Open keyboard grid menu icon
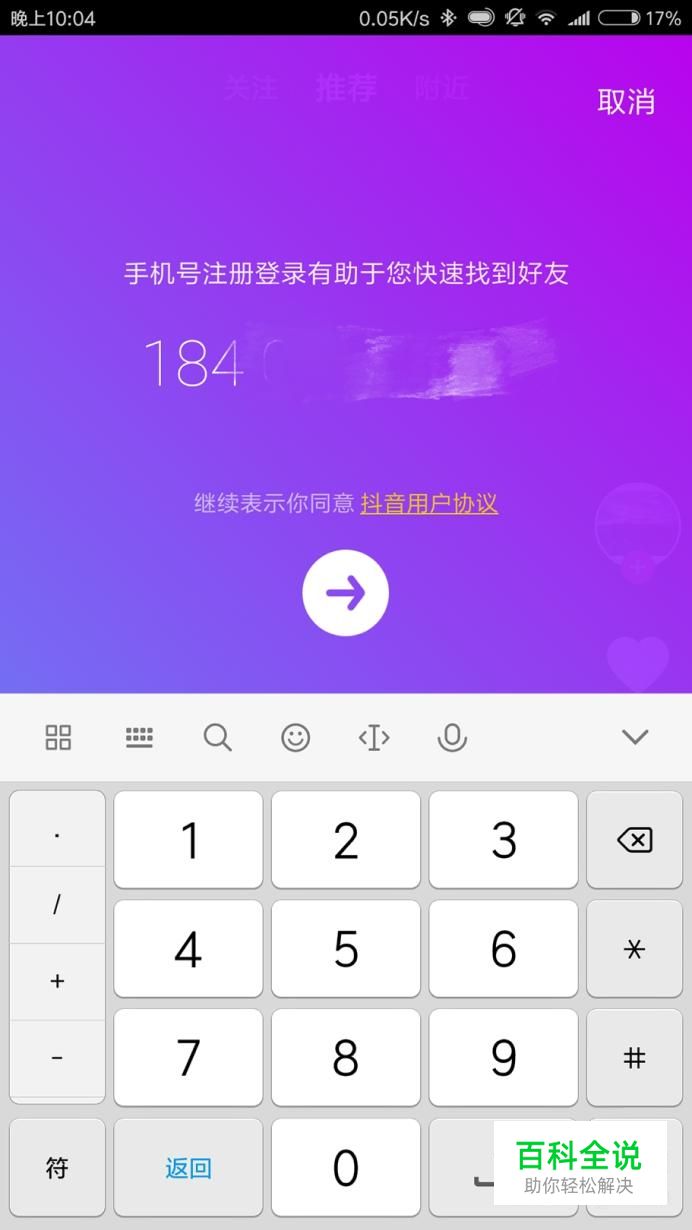Viewport: 692px width, 1230px height. (x=59, y=738)
